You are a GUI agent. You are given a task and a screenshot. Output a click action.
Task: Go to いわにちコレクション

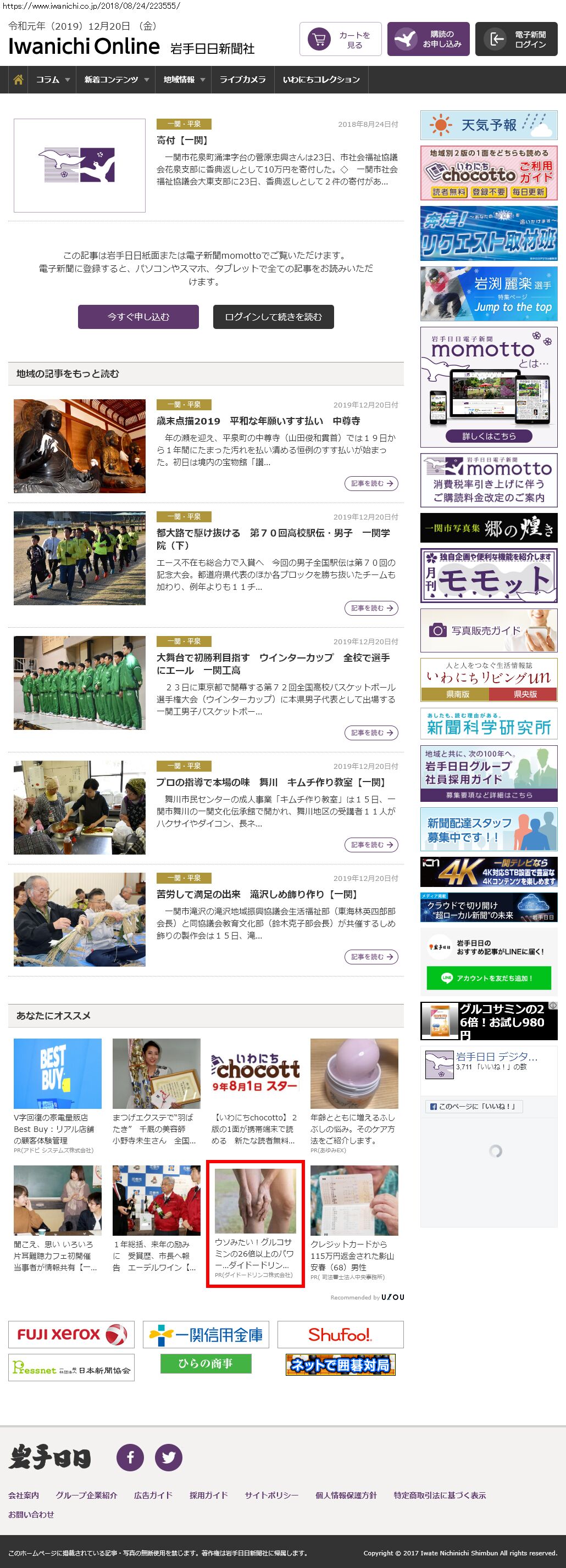coord(321,80)
